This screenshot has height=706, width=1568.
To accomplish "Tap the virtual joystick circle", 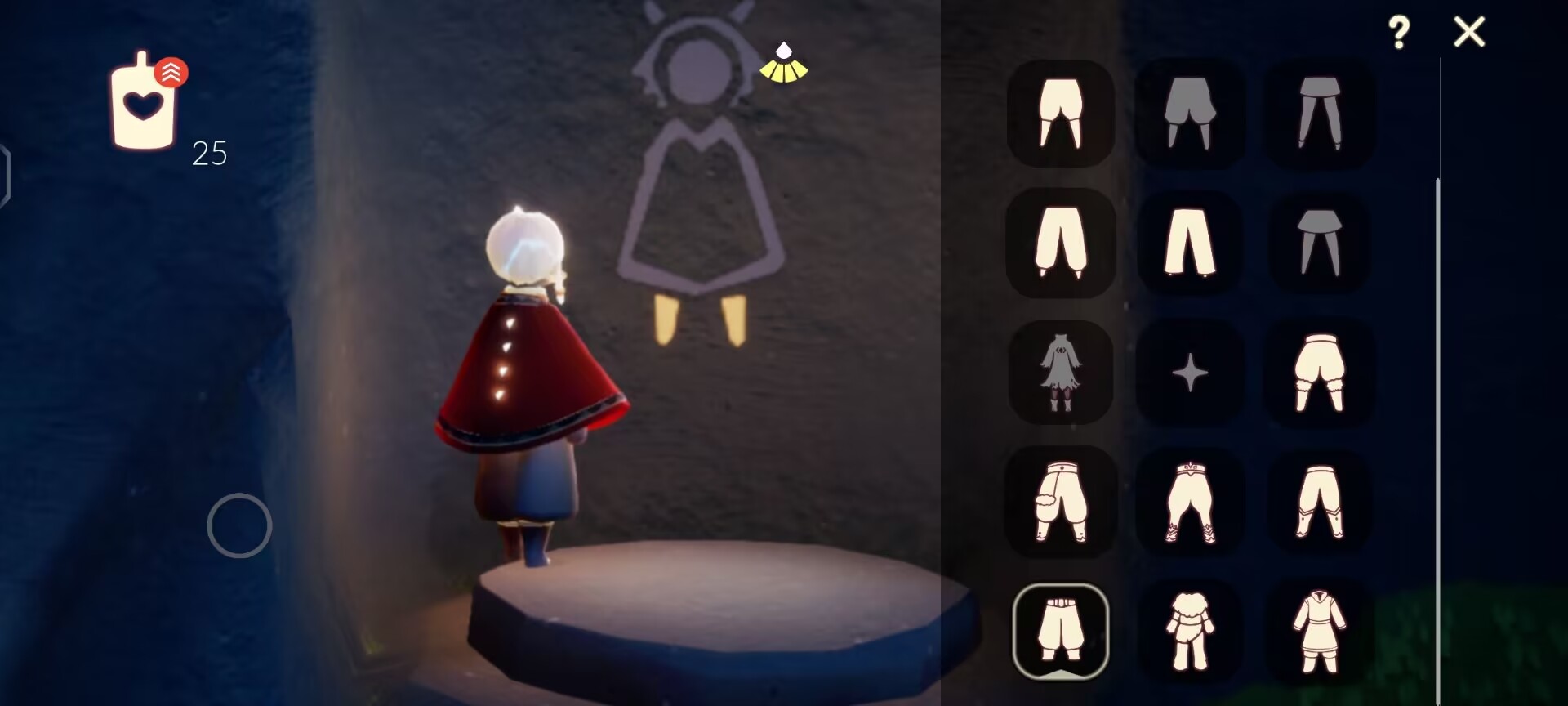I will (x=239, y=525).
